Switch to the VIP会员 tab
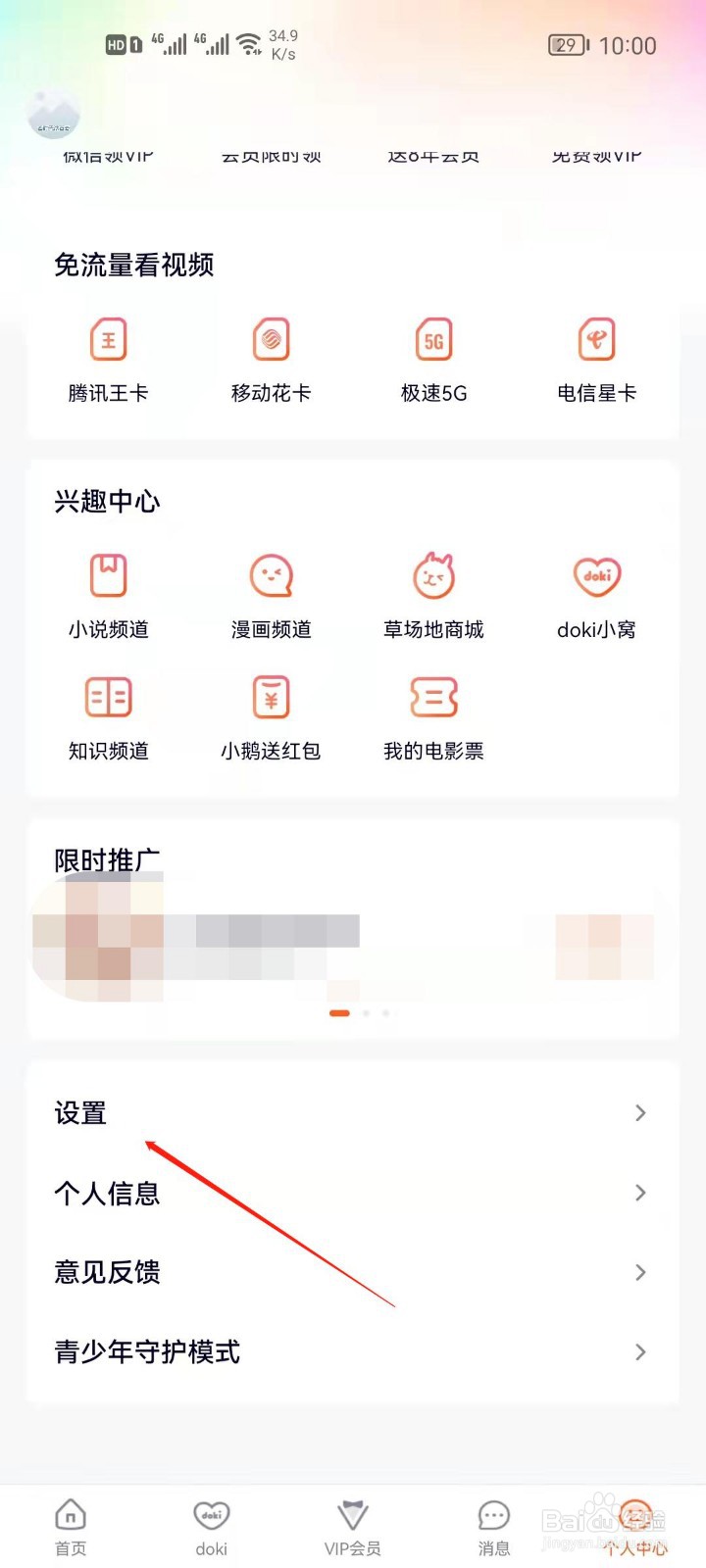This screenshot has width=706, height=1568. 352,1524
